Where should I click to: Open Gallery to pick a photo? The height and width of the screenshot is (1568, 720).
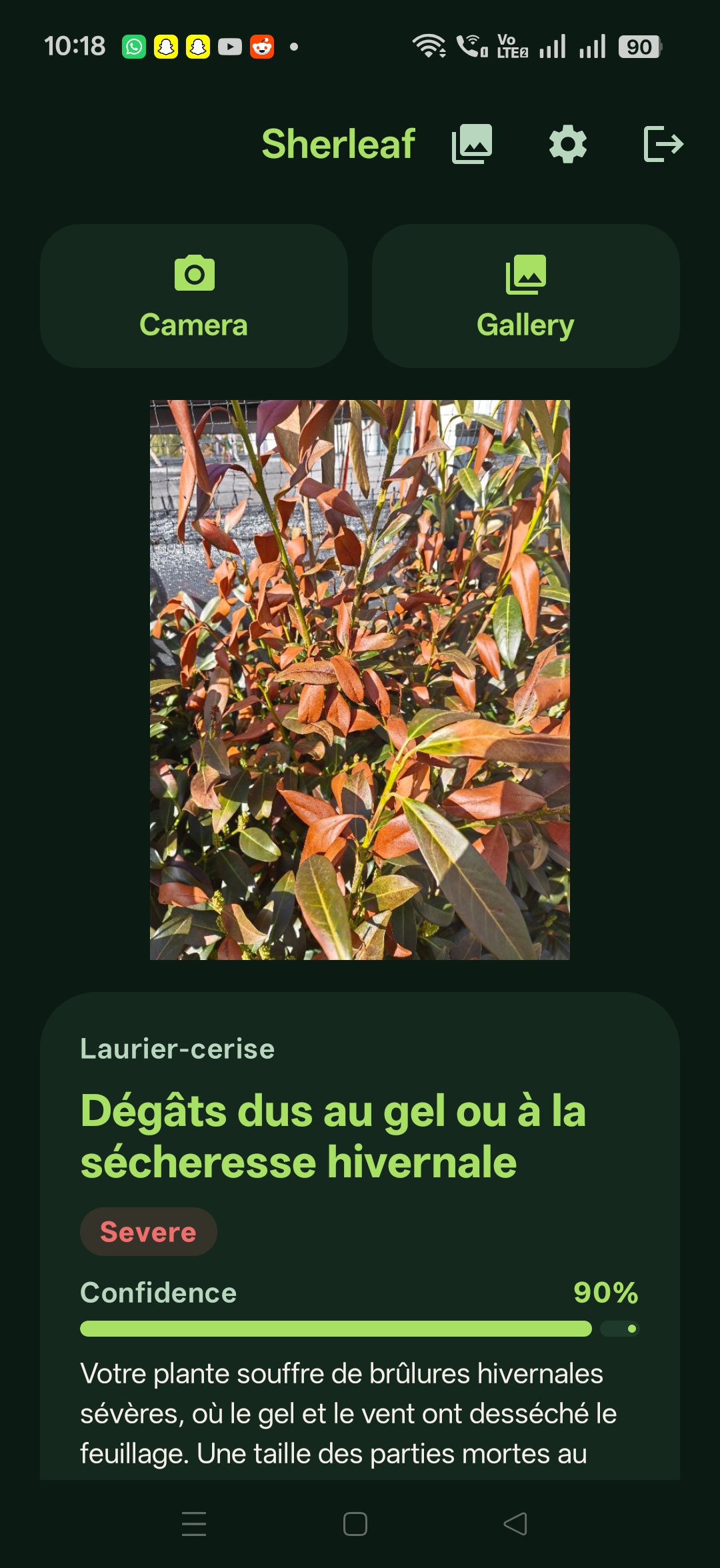coord(525,297)
